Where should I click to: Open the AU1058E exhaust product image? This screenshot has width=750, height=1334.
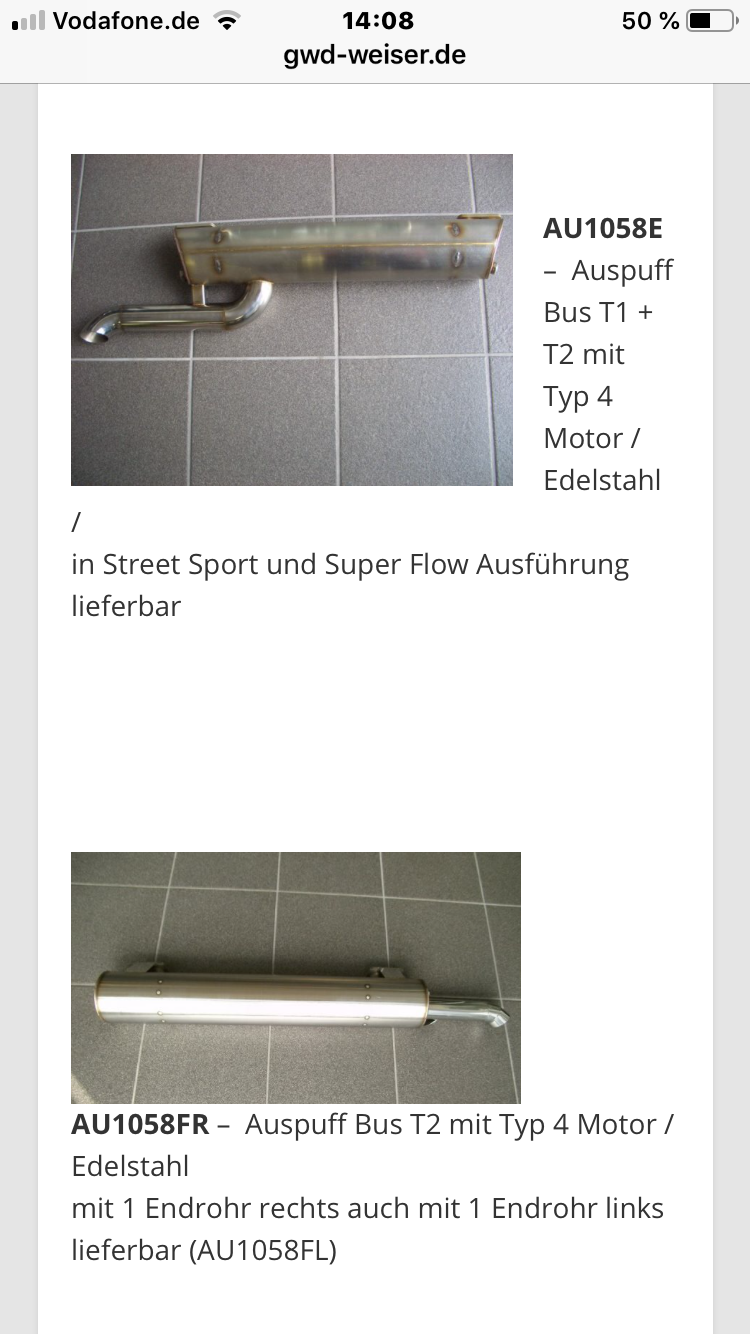[x=291, y=320]
